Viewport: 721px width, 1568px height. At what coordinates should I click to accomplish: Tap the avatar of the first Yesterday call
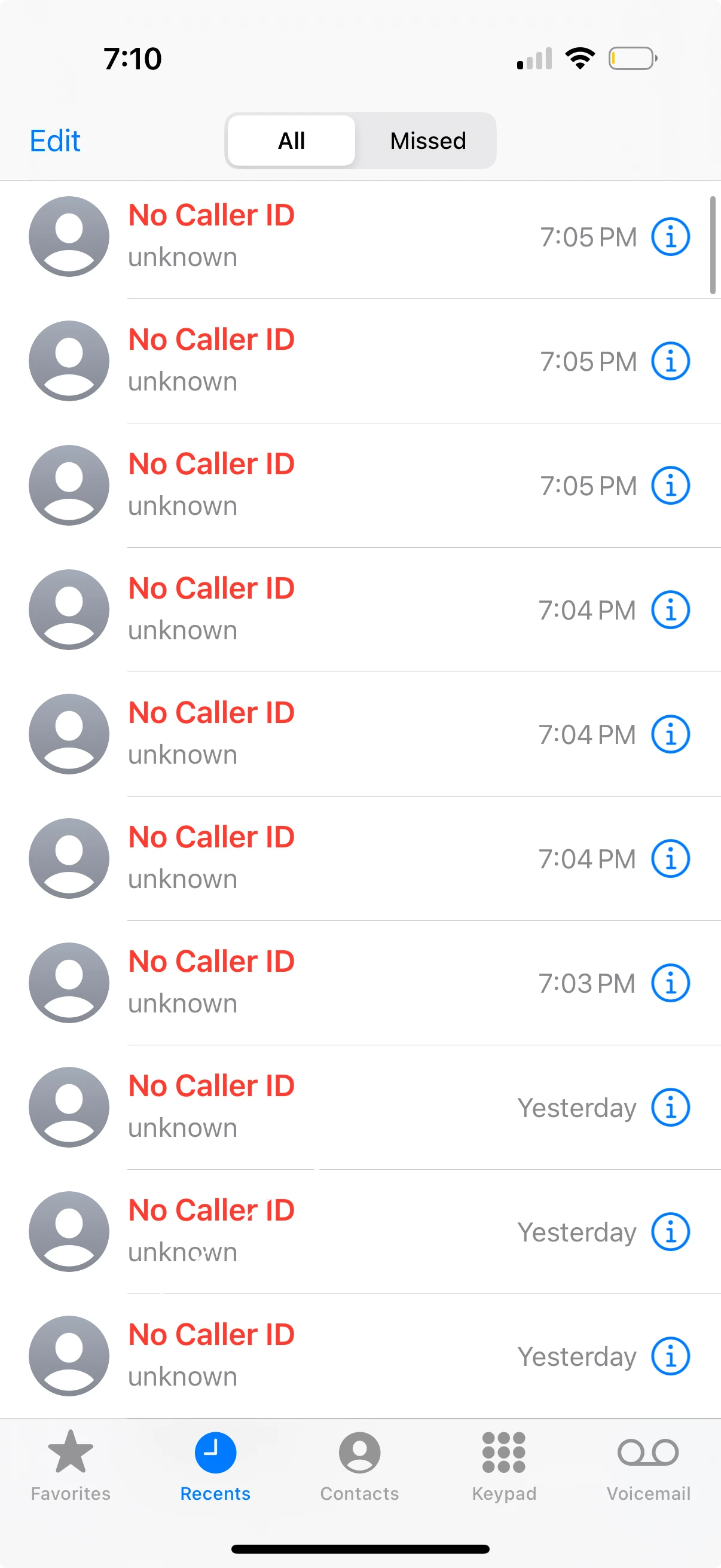point(68,1106)
